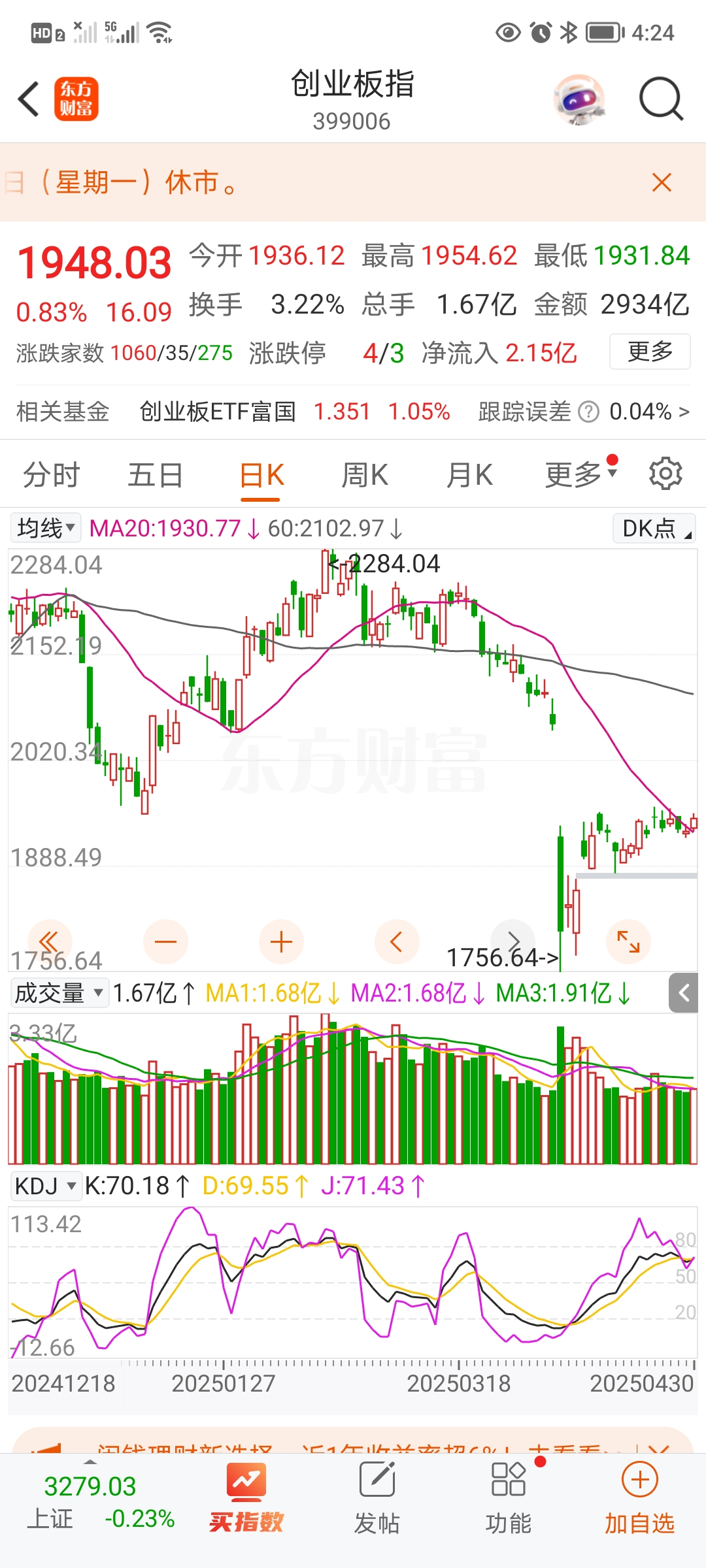Zoom out the K-line chart
Viewport: 706px width, 1568px height.
click(165, 941)
